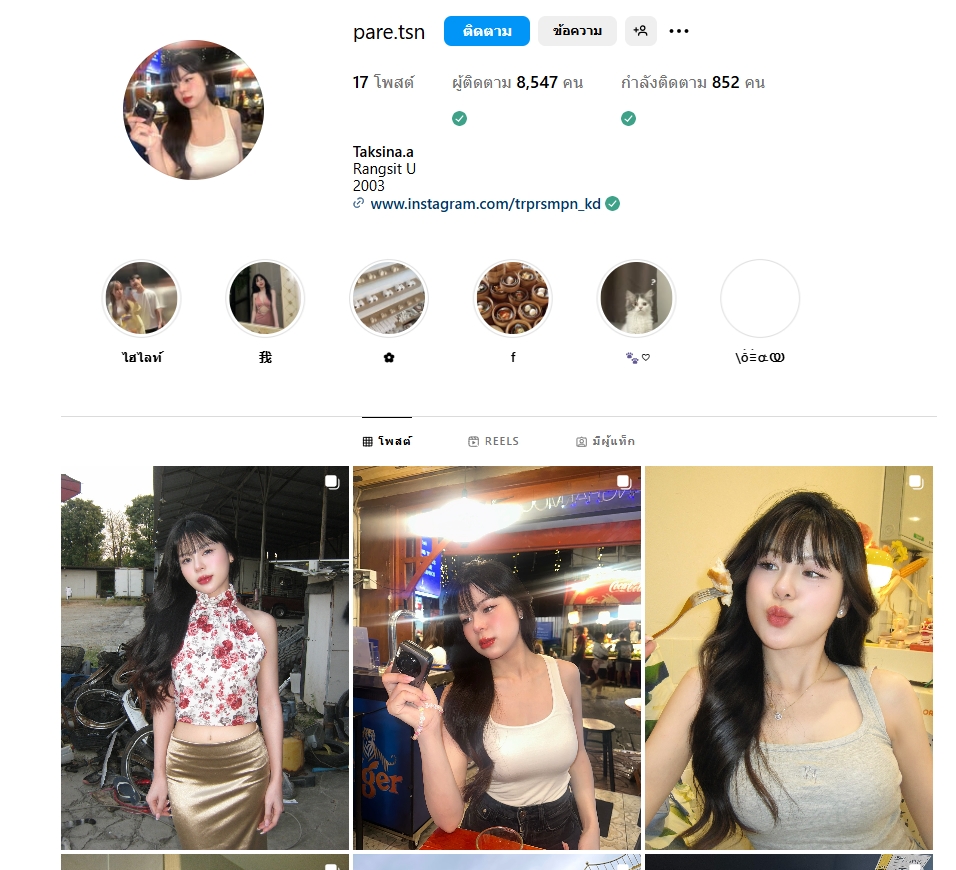Open the f story highlight

click(512, 298)
